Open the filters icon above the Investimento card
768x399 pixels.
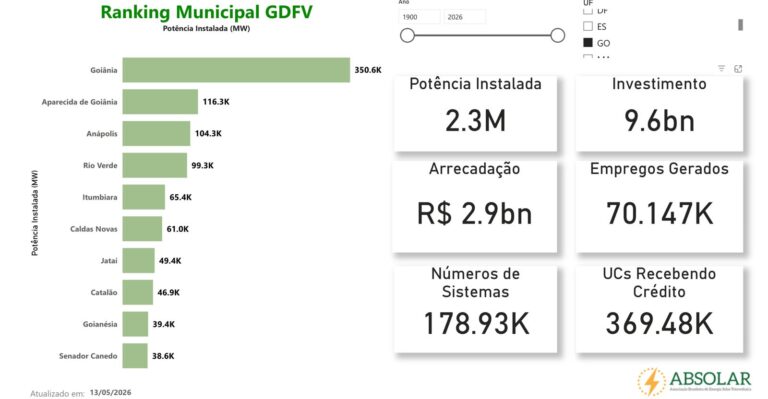click(x=721, y=69)
